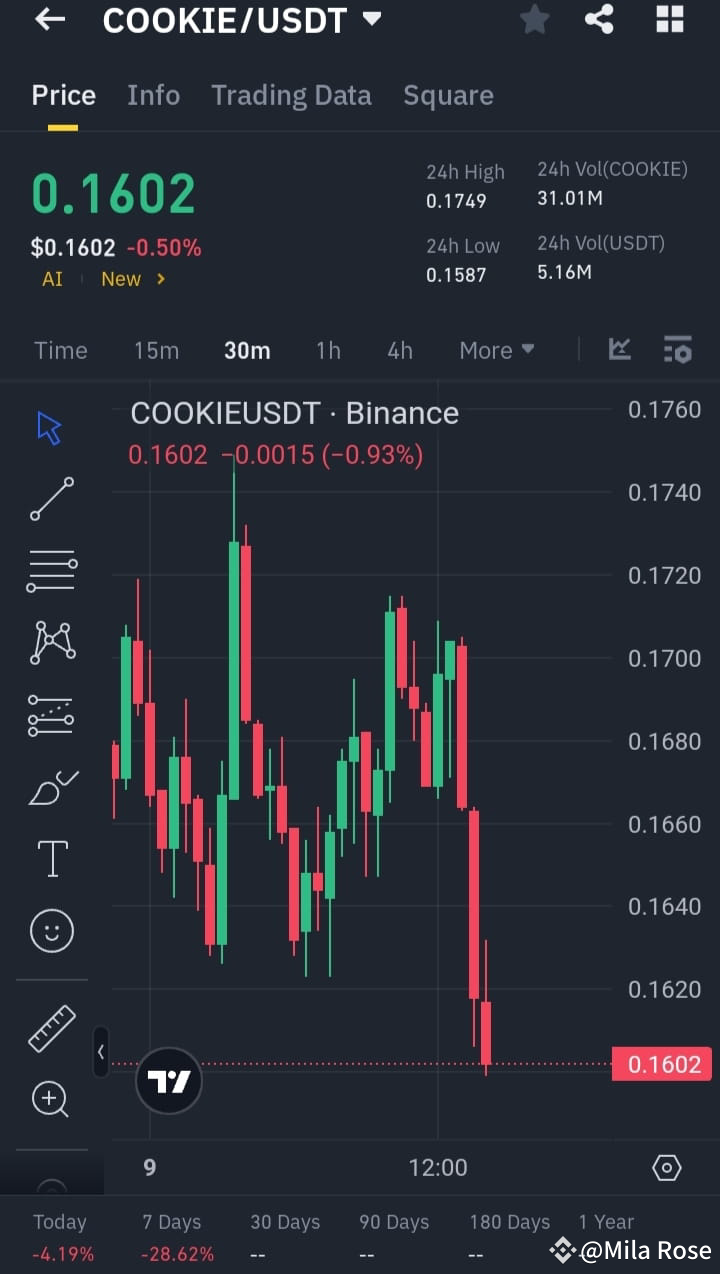Activate the chart zoom magnifier tool

click(50, 1099)
